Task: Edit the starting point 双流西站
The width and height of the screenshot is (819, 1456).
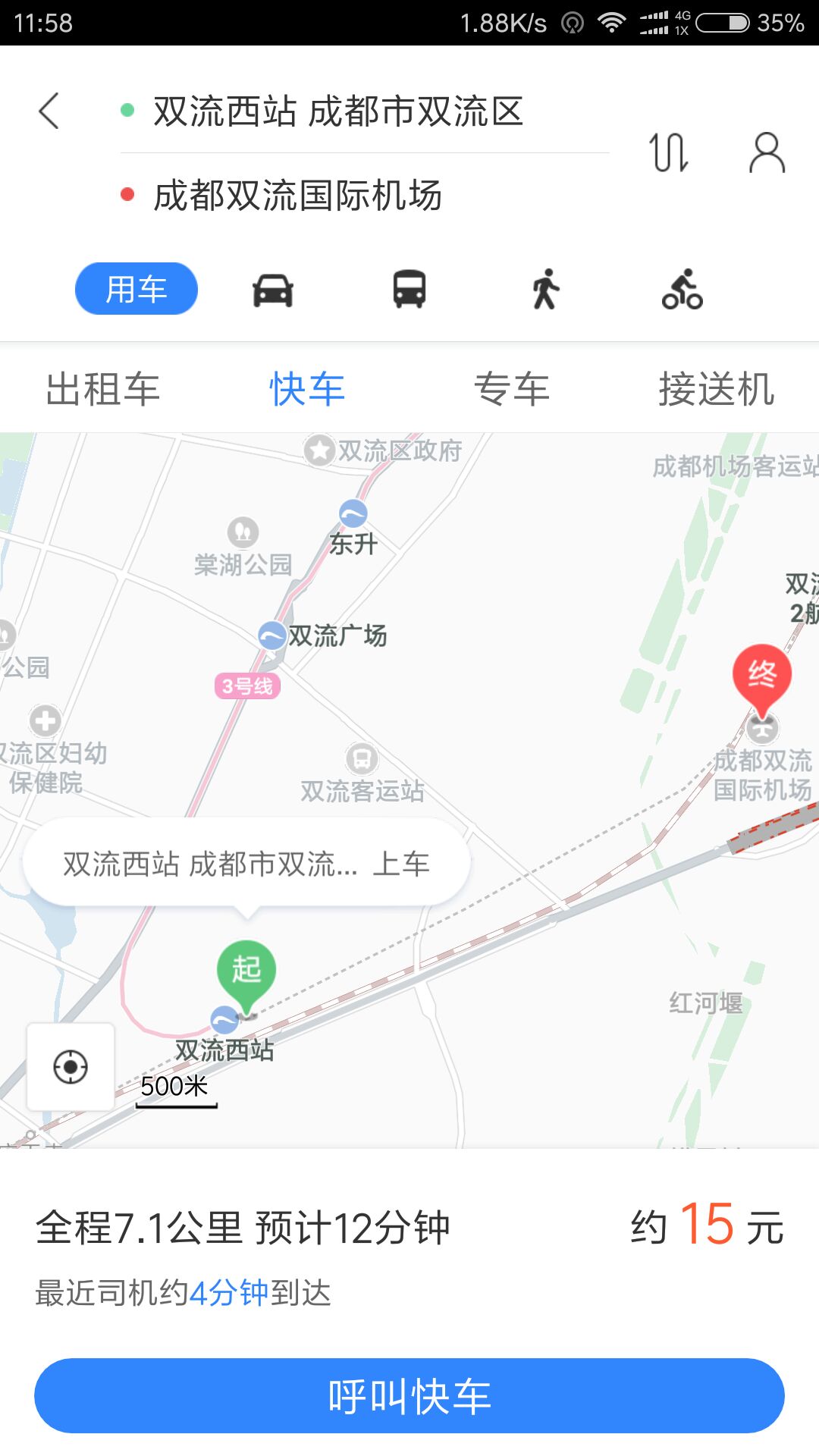Action: pos(338,111)
